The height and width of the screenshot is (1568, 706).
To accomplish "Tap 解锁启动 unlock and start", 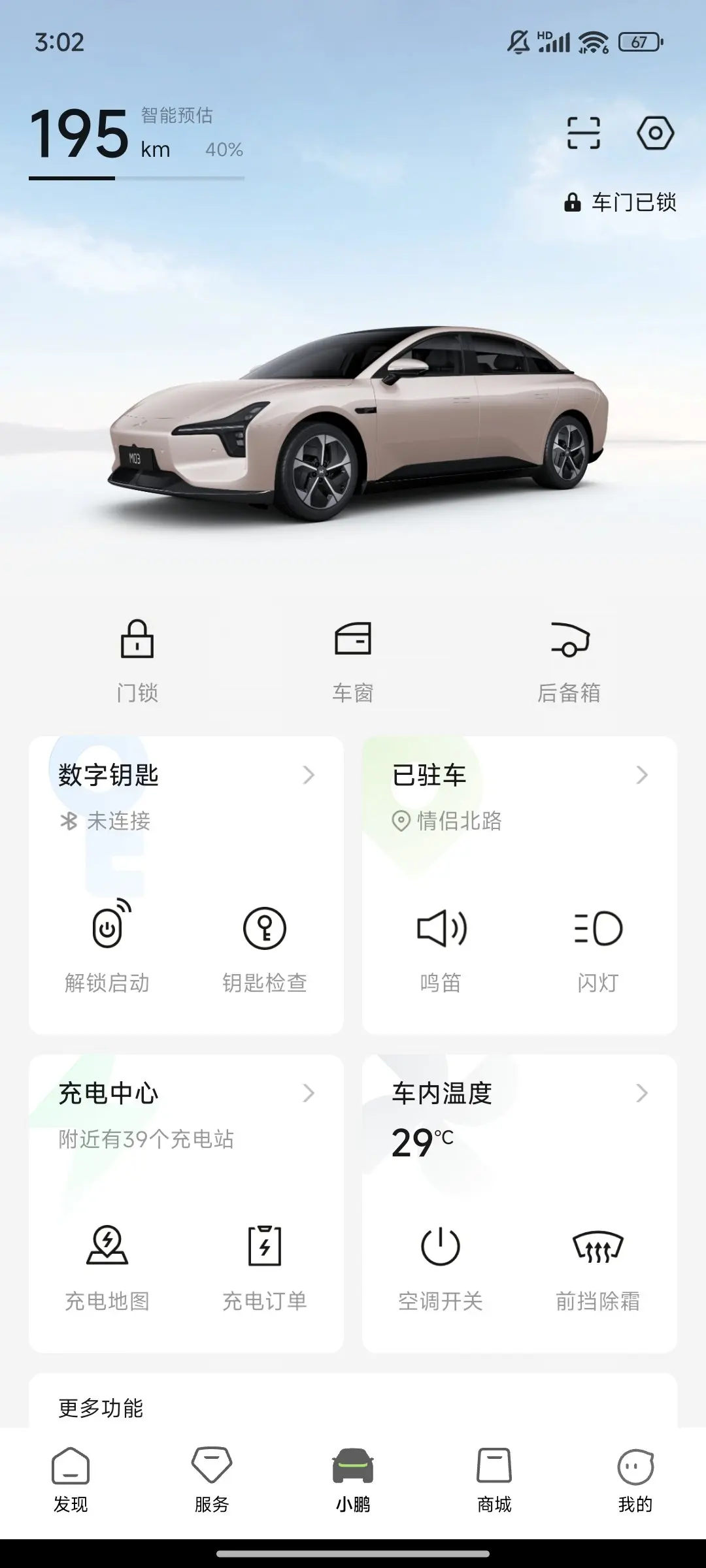I will (x=108, y=947).
